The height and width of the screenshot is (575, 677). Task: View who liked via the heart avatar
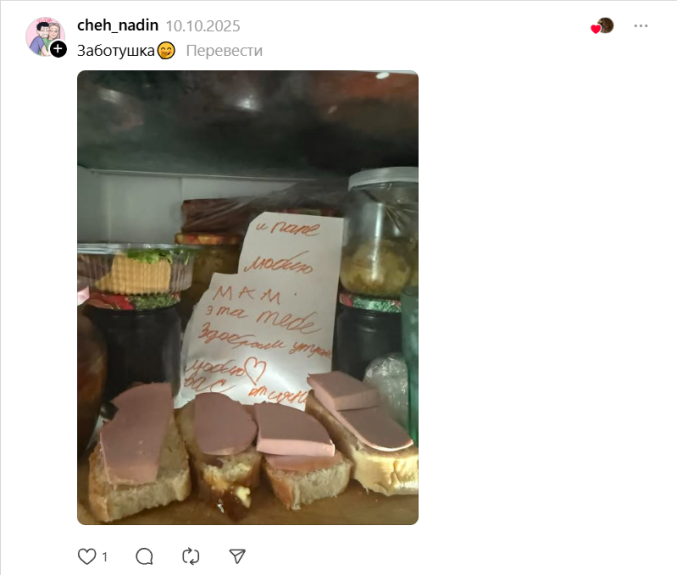tap(603, 26)
